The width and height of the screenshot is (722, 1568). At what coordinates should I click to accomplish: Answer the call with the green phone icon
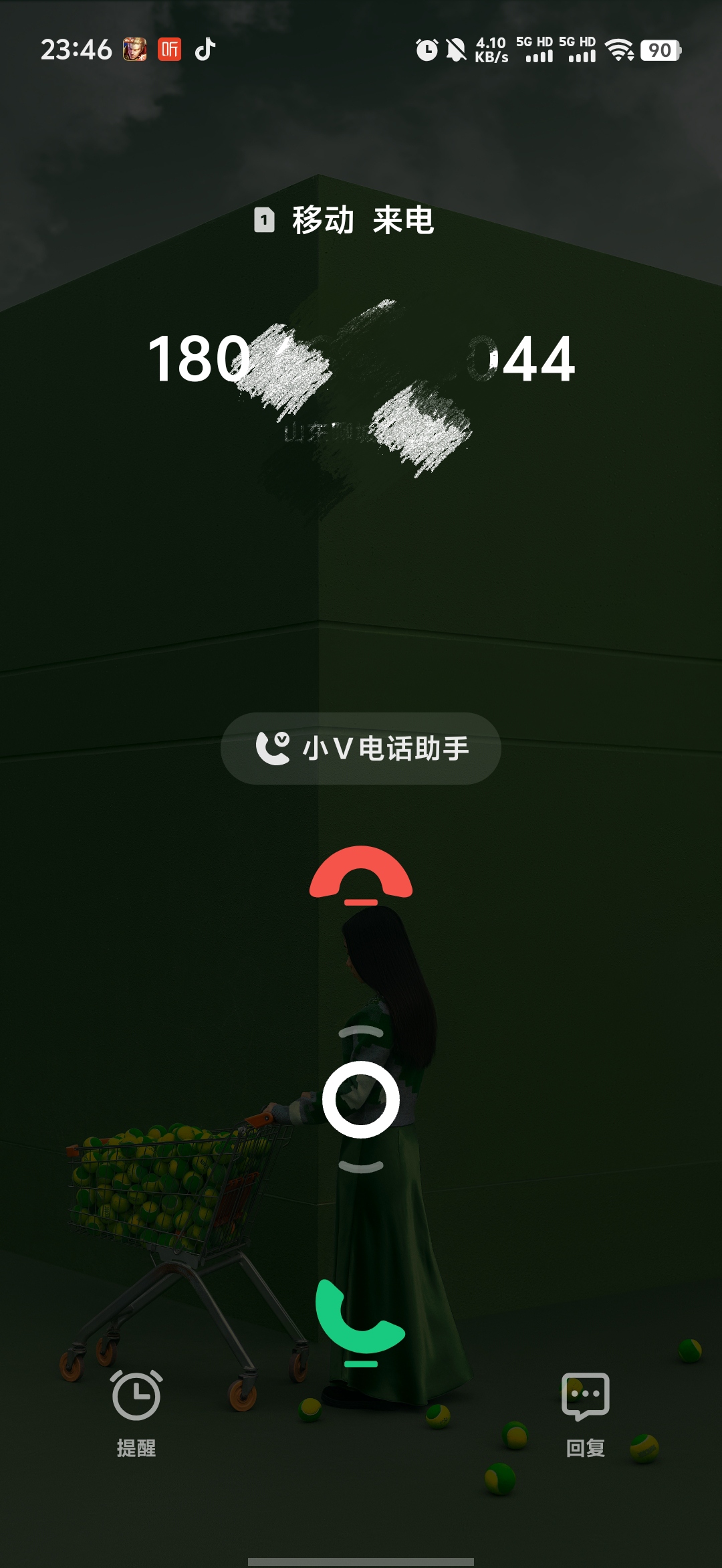coord(360,1318)
